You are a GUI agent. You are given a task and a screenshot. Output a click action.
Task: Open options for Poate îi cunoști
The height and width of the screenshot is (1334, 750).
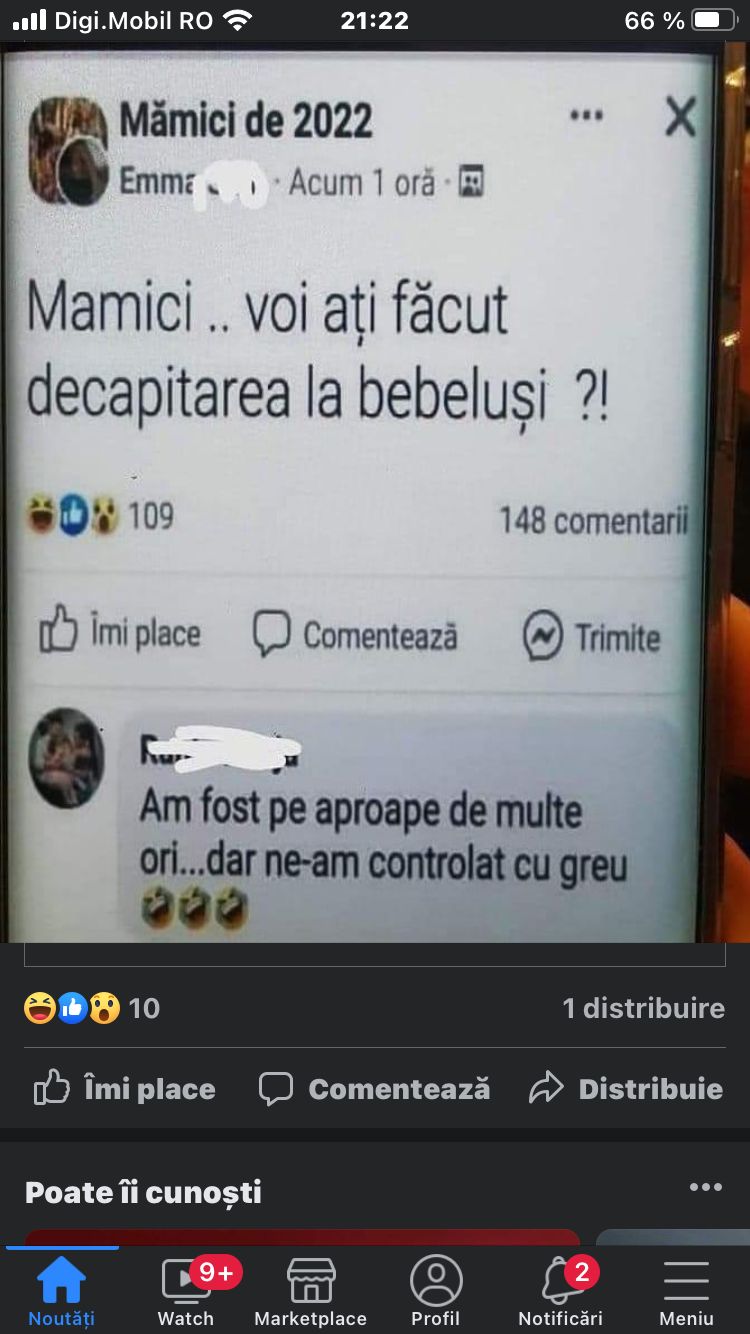[x=705, y=1187]
